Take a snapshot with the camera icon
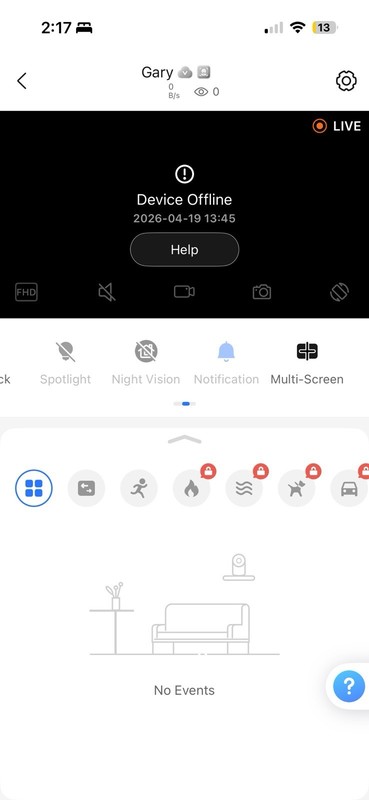The width and height of the screenshot is (369, 800). pyautogui.click(x=262, y=292)
